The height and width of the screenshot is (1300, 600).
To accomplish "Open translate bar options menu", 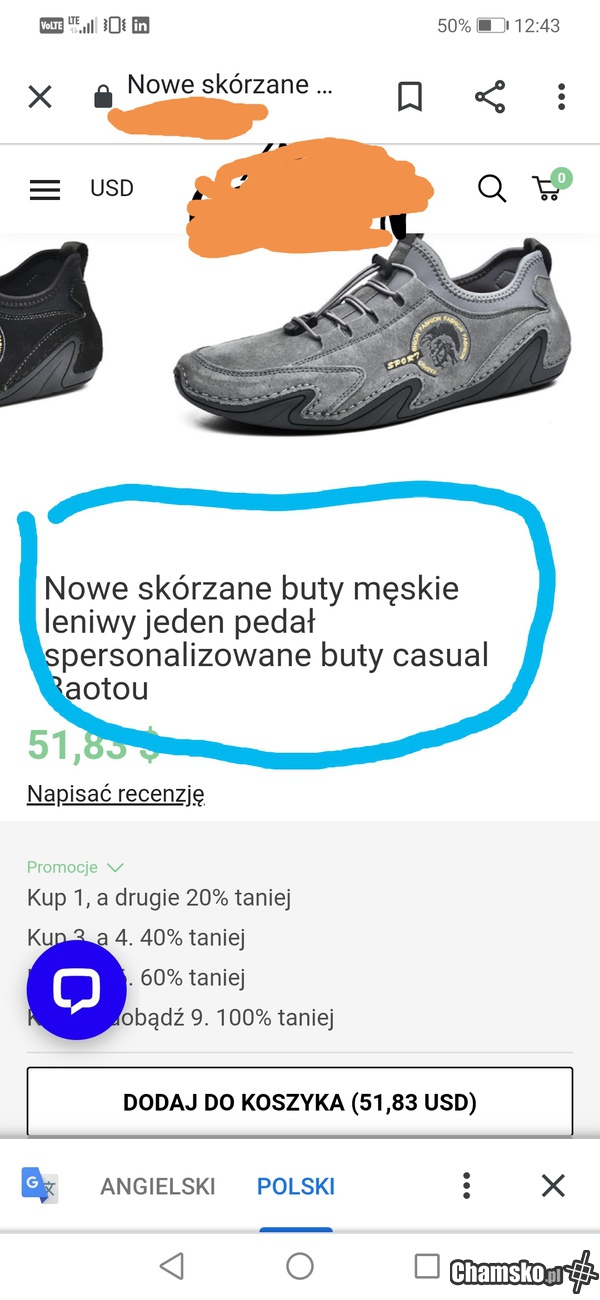I will [466, 1187].
